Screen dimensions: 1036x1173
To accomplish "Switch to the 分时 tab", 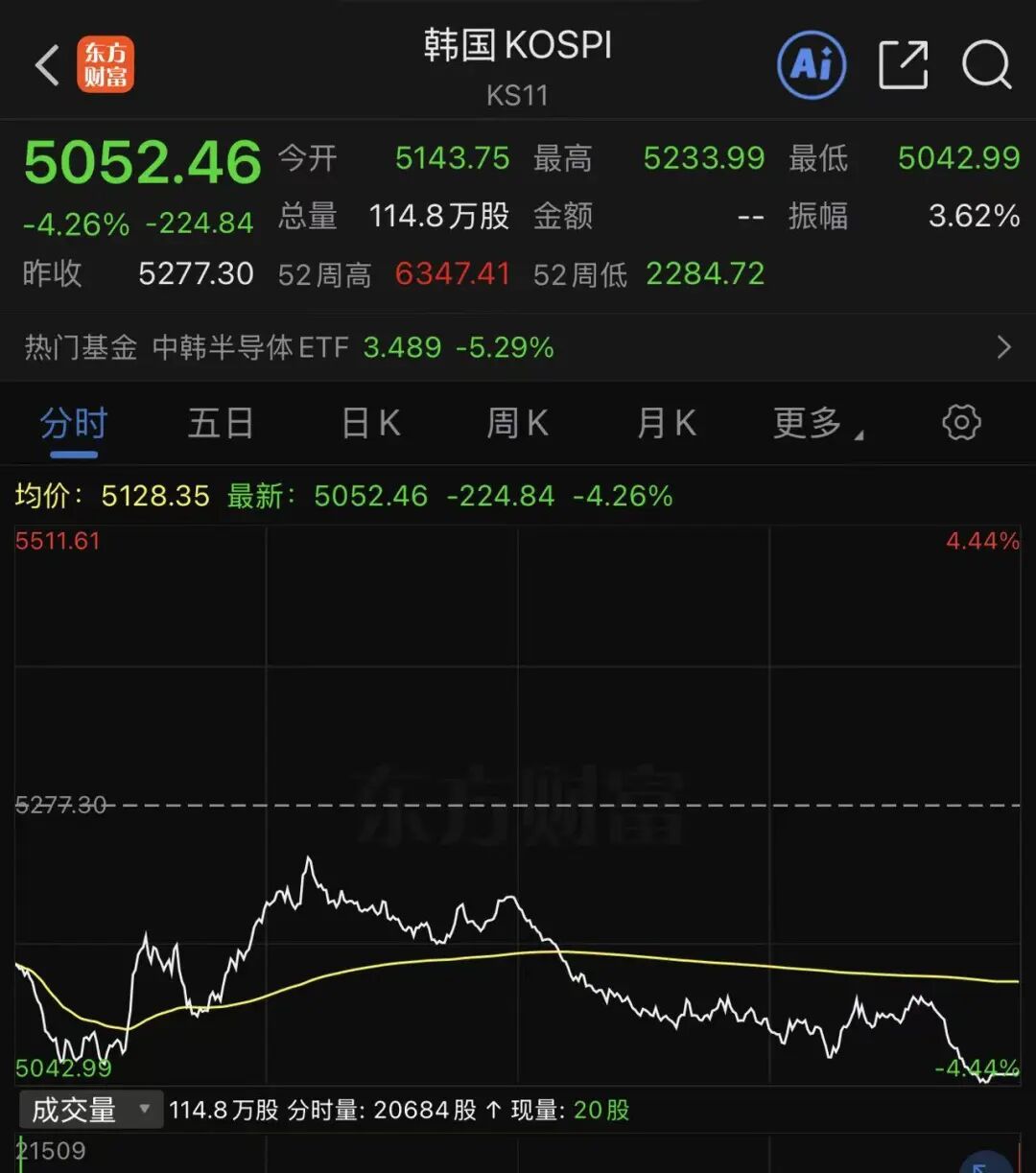I will [x=74, y=423].
